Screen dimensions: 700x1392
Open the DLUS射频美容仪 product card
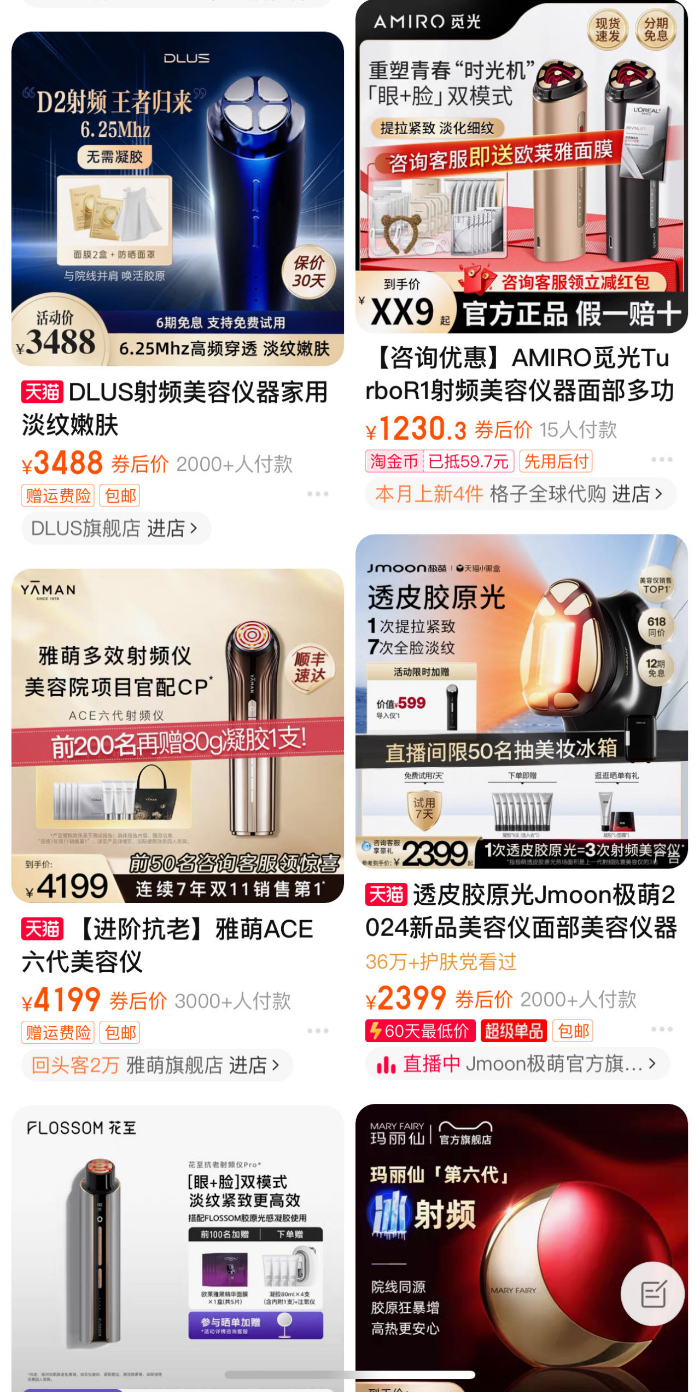177,200
